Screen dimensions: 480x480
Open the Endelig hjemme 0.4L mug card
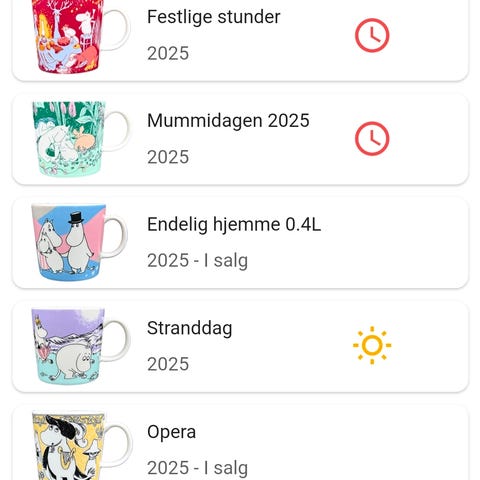[240, 243]
